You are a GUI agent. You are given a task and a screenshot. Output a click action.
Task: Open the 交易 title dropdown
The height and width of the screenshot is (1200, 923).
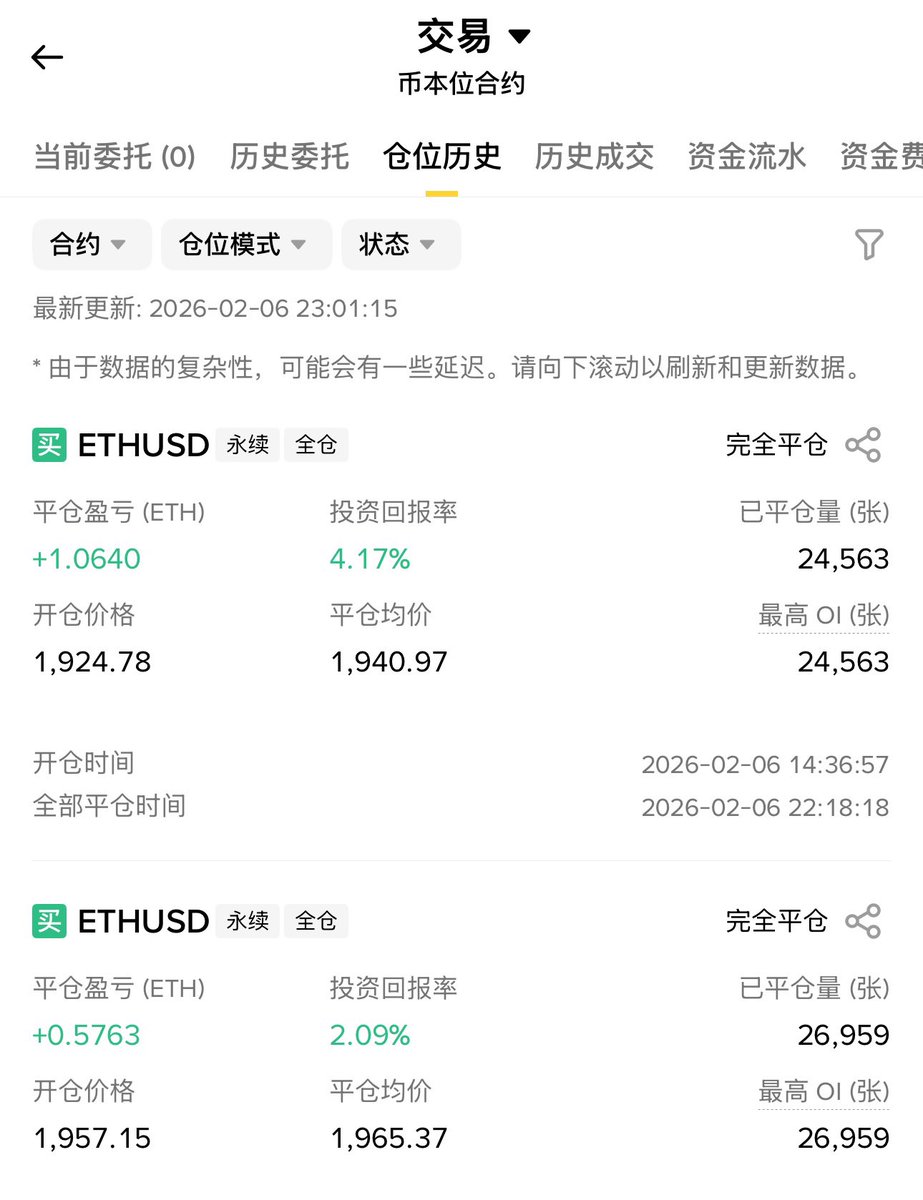coord(473,38)
